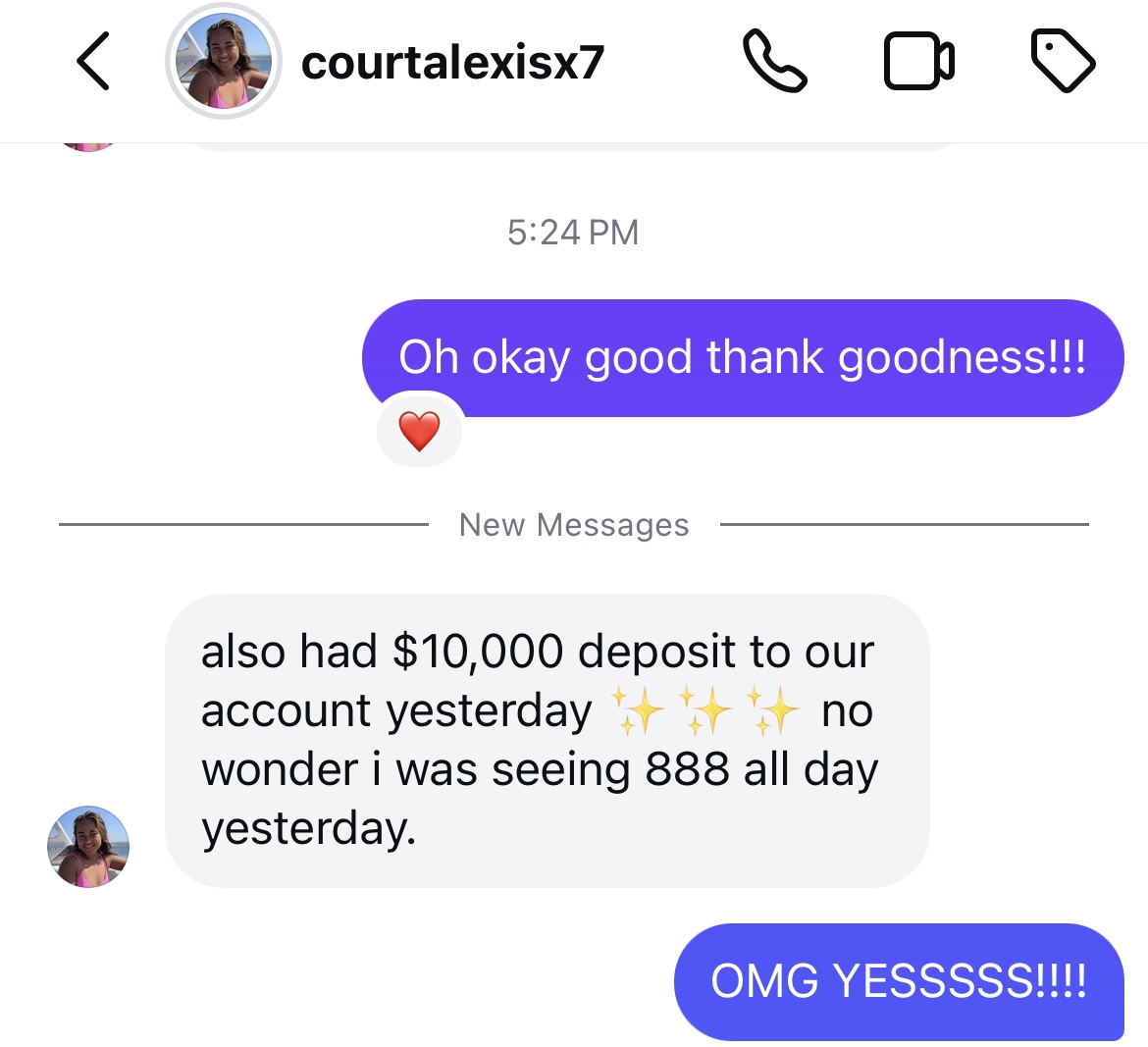Start a video call with courtalexisx7
Viewport: 1148px width, 1047px height.
coord(918,62)
